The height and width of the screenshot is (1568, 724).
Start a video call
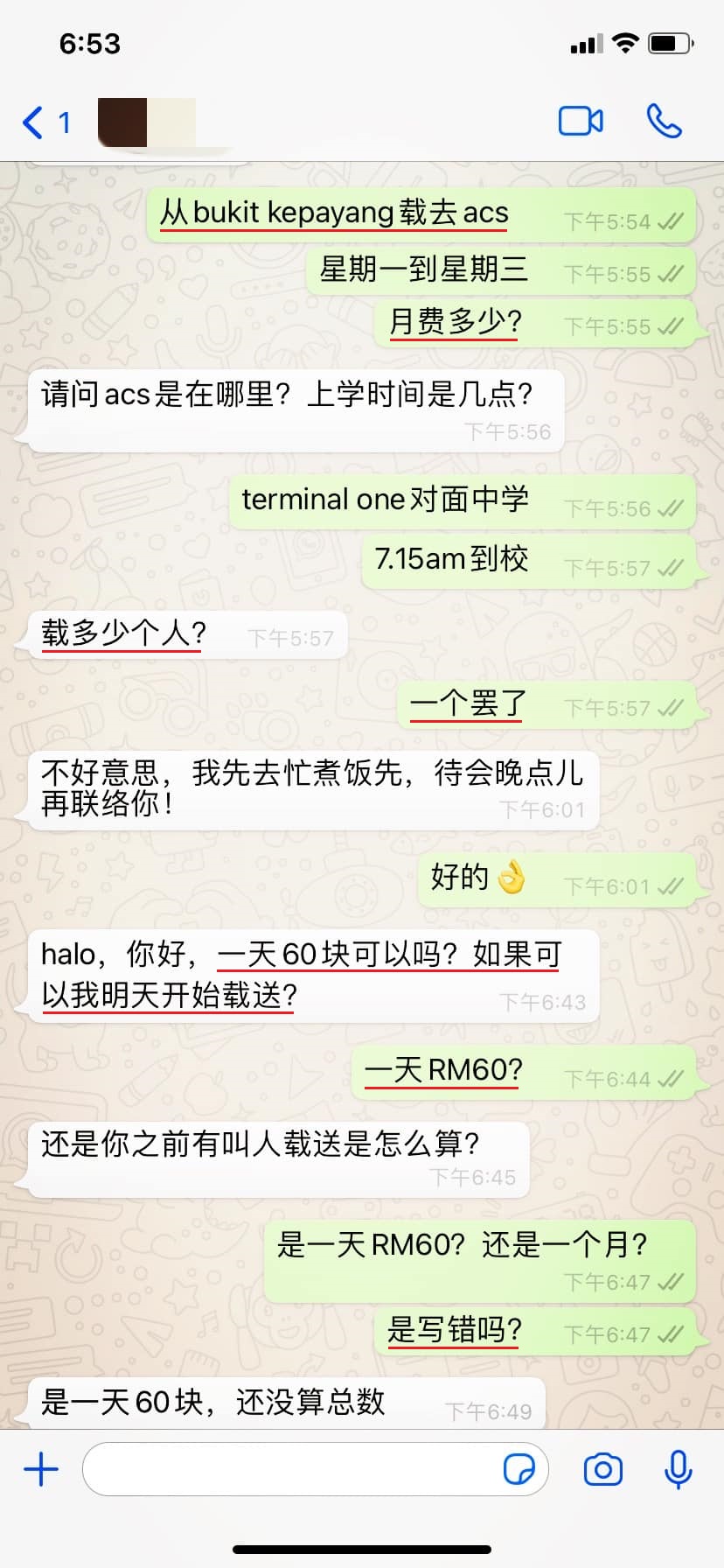[581, 122]
